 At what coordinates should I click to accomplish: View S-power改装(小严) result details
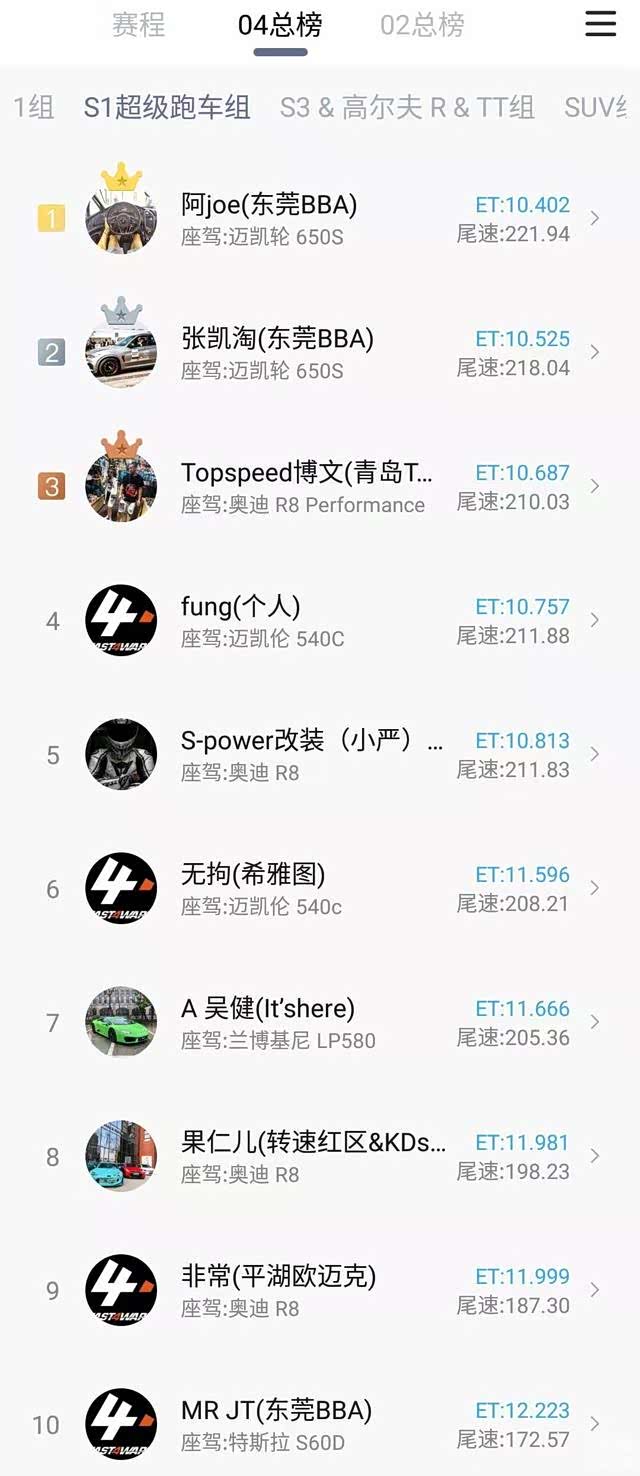point(320,754)
